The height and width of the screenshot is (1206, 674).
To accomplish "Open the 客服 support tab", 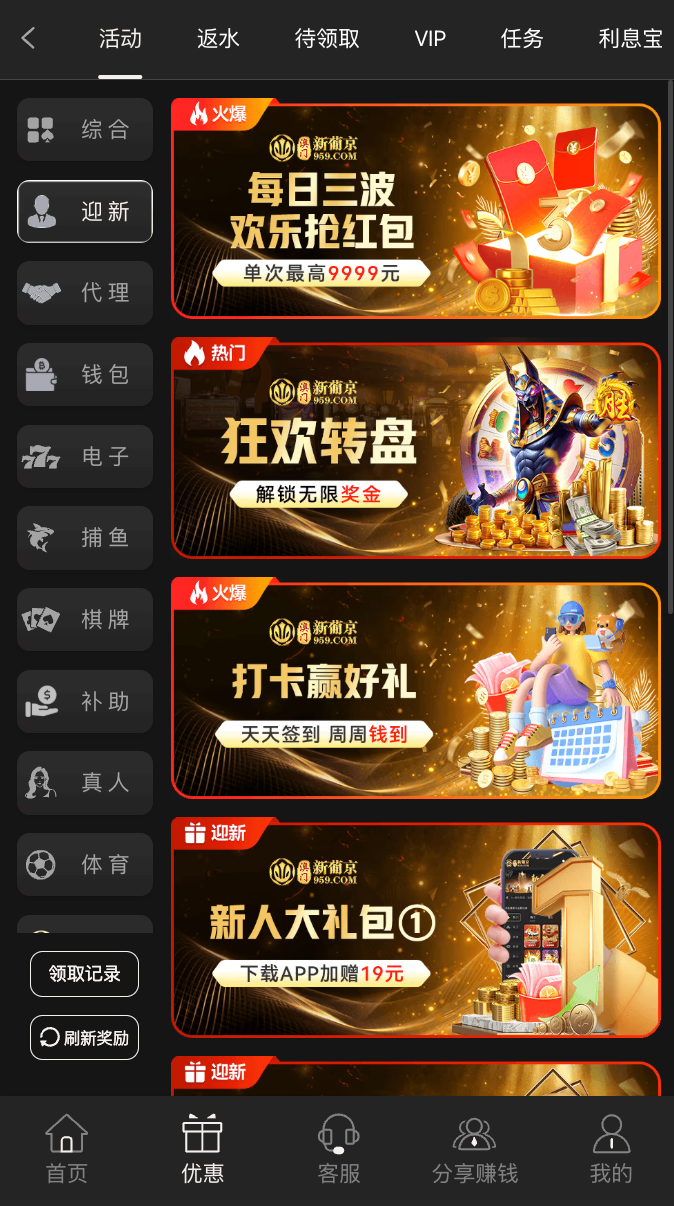I will (x=338, y=1150).
